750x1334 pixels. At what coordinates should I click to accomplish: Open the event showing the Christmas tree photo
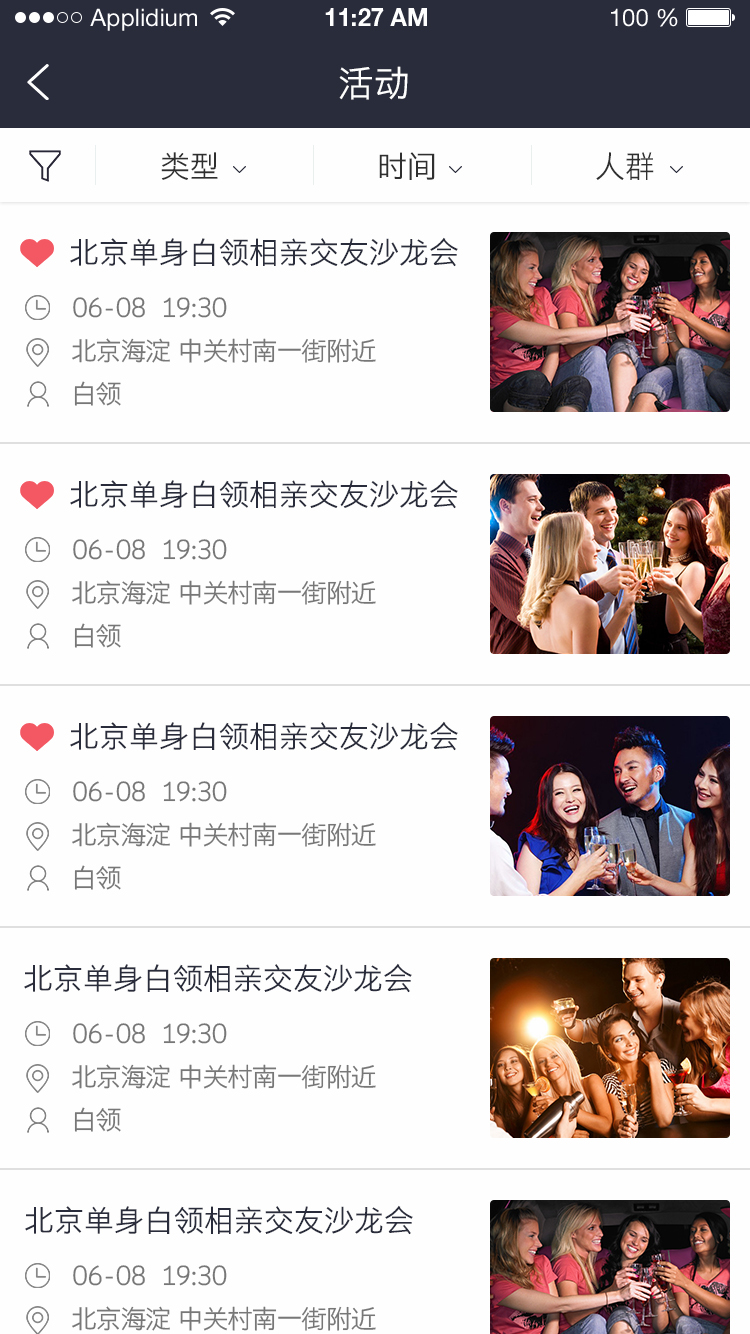609,564
